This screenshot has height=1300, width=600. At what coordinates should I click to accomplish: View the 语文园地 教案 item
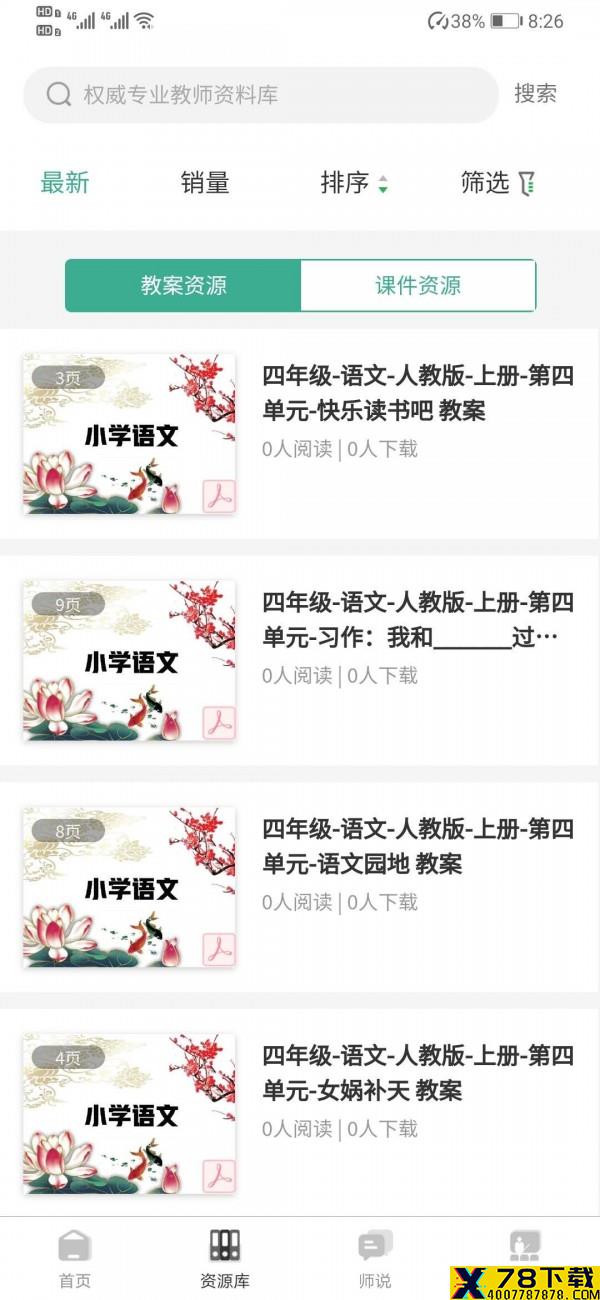point(417,847)
